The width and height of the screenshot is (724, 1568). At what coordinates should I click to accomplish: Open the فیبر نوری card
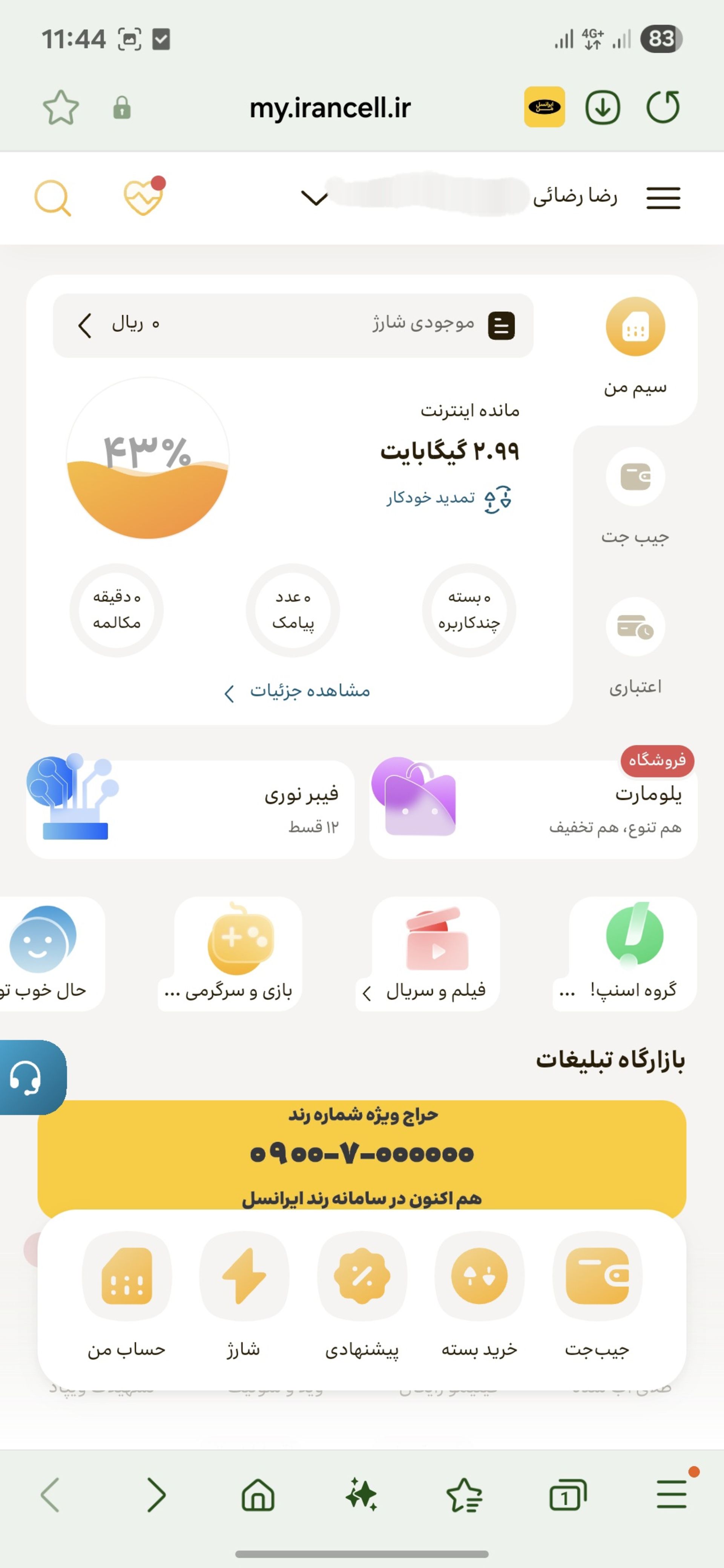(190, 809)
